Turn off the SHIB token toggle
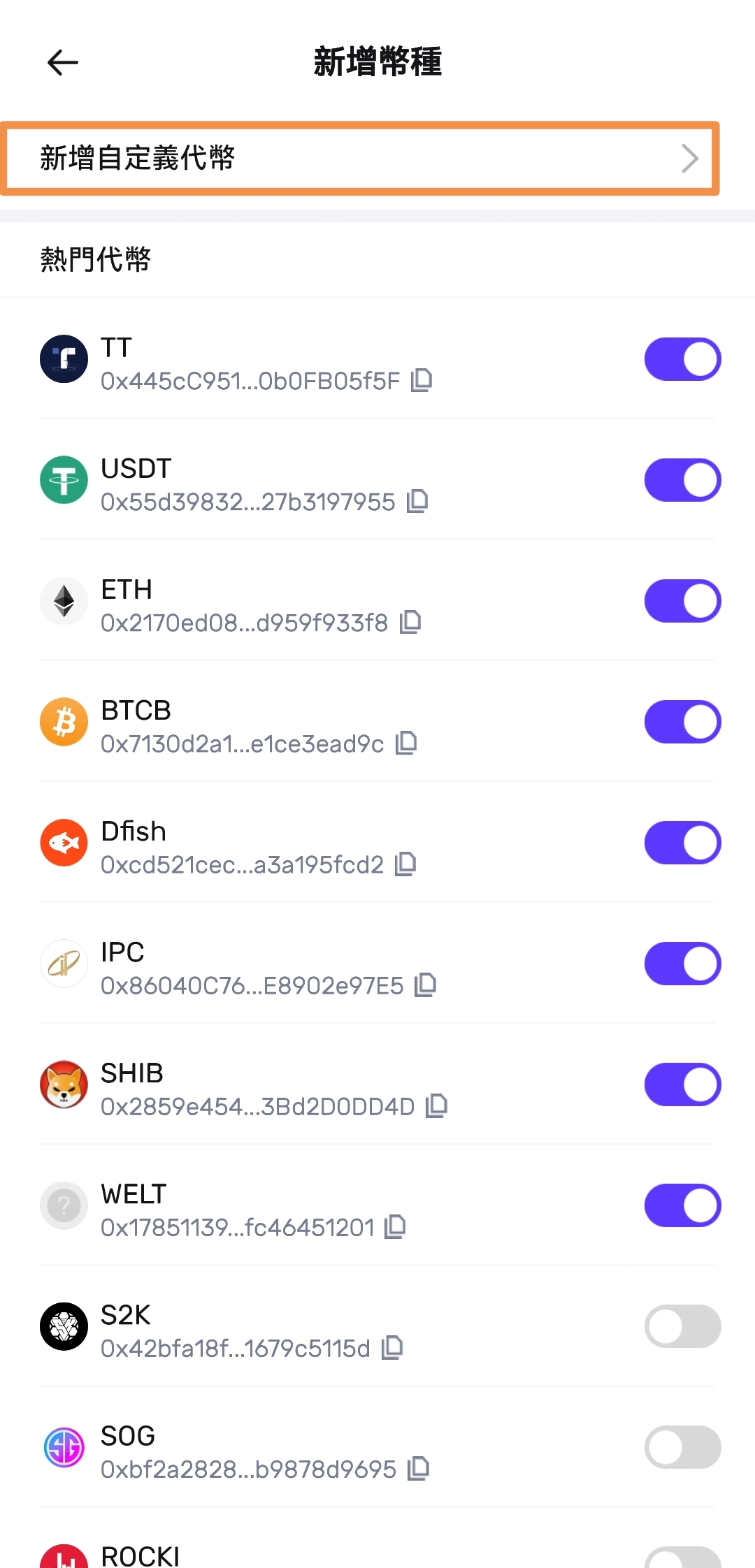The height and width of the screenshot is (1568, 755). point(682,1084)
